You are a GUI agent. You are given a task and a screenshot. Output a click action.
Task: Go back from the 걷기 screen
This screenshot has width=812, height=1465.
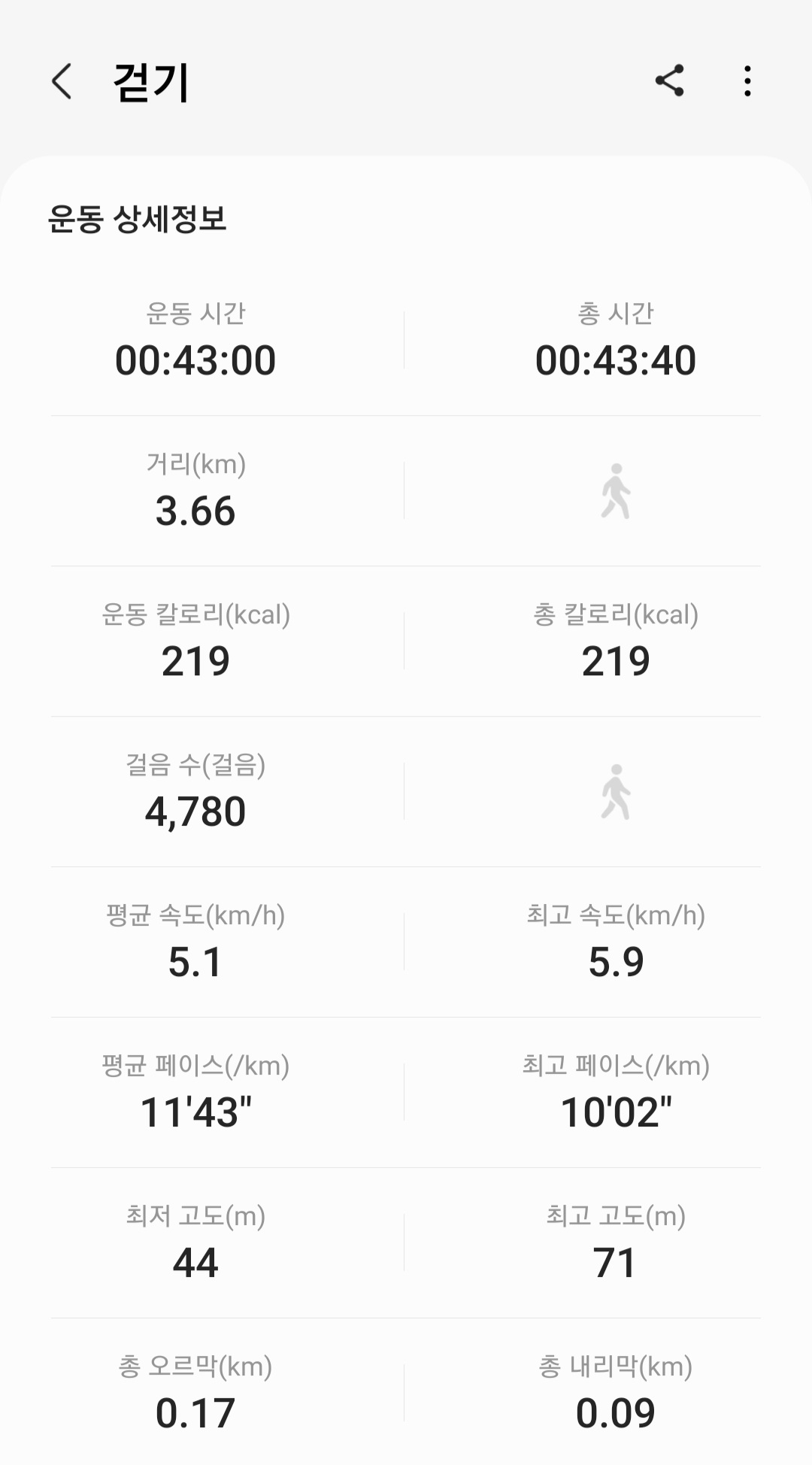click(62, 81)
